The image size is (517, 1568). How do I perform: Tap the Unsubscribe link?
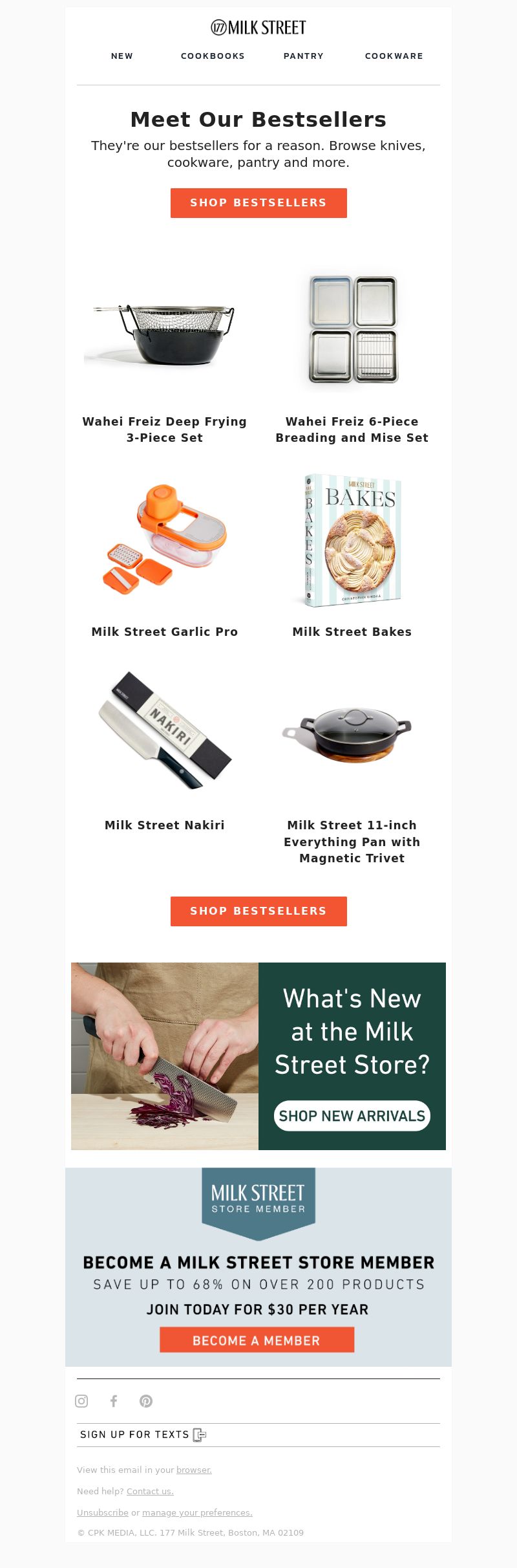[x=103, y=1512]
